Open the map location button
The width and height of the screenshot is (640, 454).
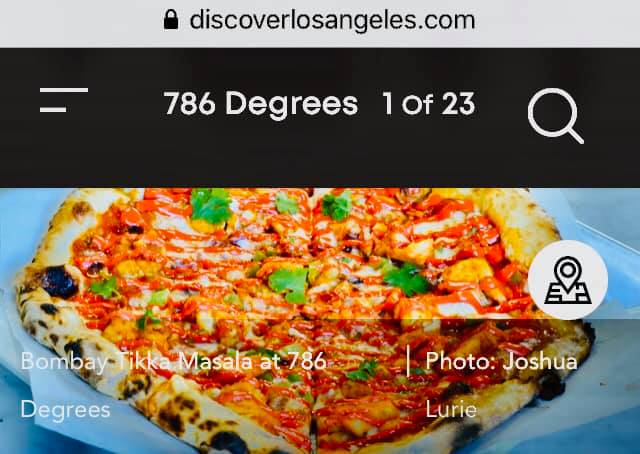[x=567, y=280]
